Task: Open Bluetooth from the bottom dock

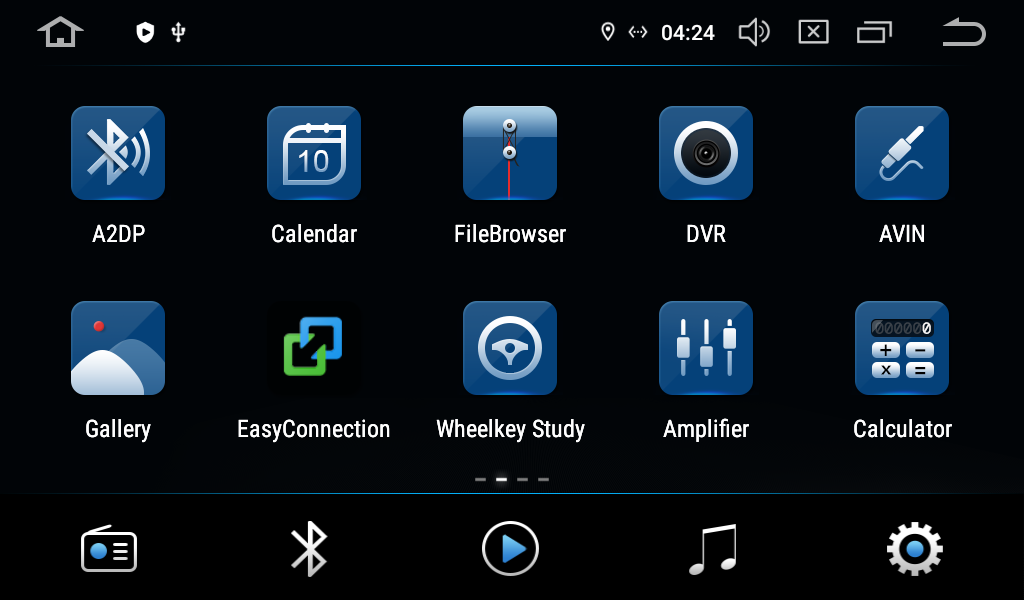Action: (x=309, y=549)
